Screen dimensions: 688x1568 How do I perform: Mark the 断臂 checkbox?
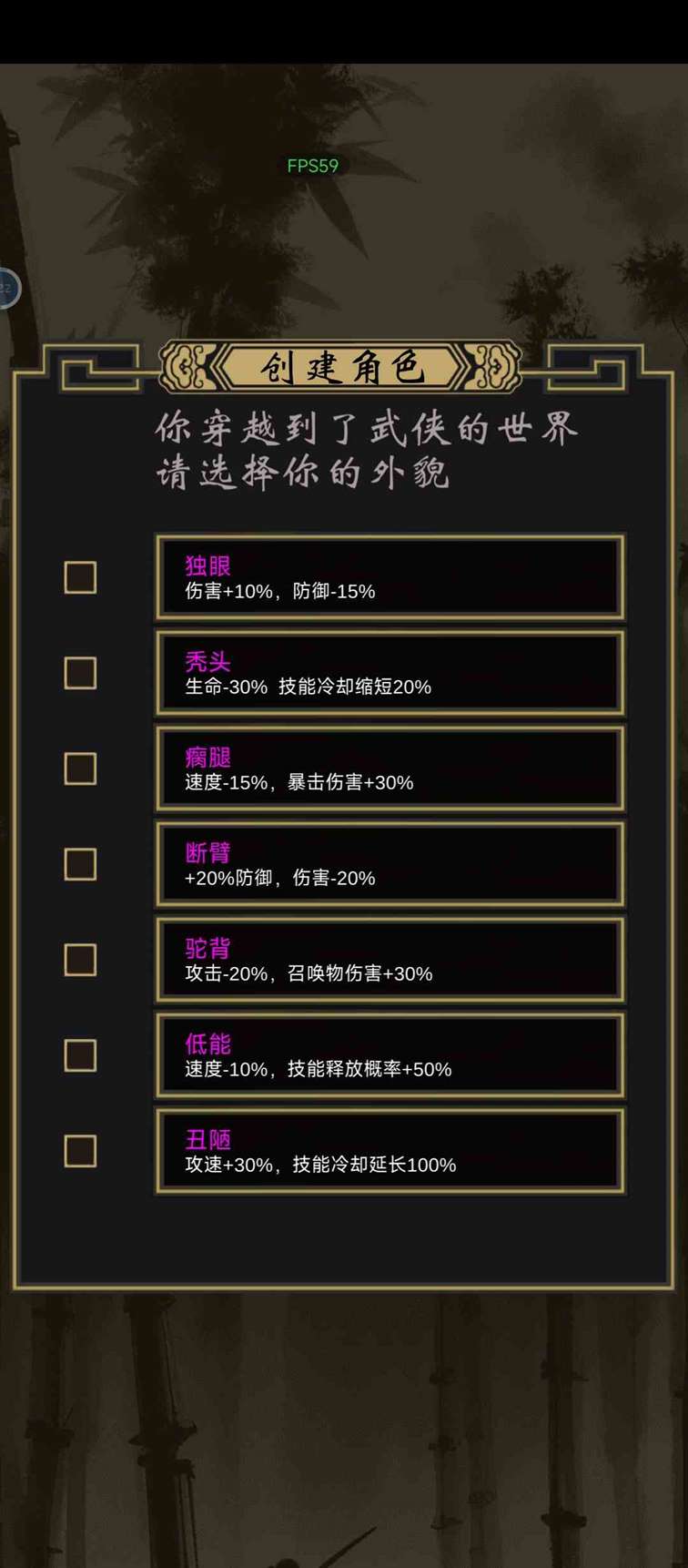(80, 864)
